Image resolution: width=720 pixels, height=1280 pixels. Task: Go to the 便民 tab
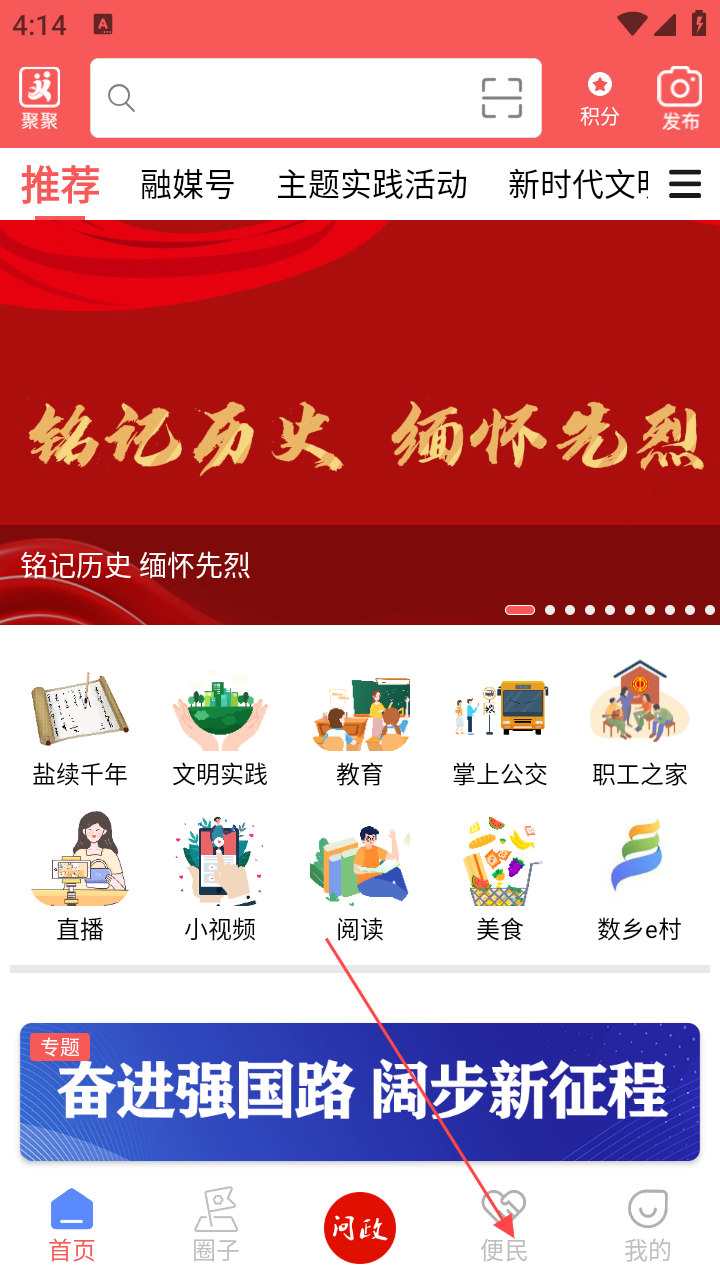pos(504,1225)
